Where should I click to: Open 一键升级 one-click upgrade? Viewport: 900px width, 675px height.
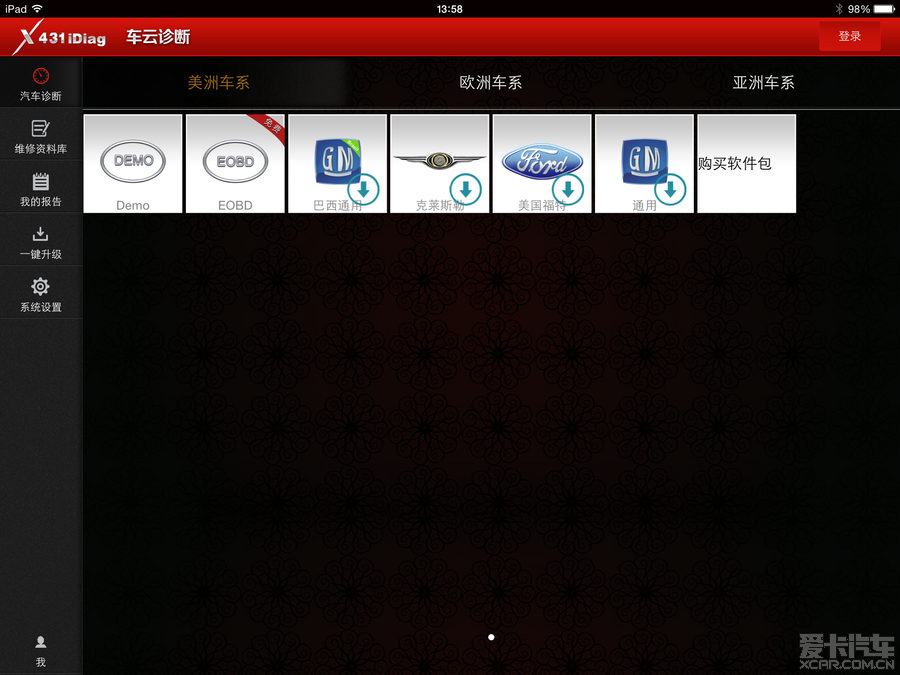coord(41,243)
